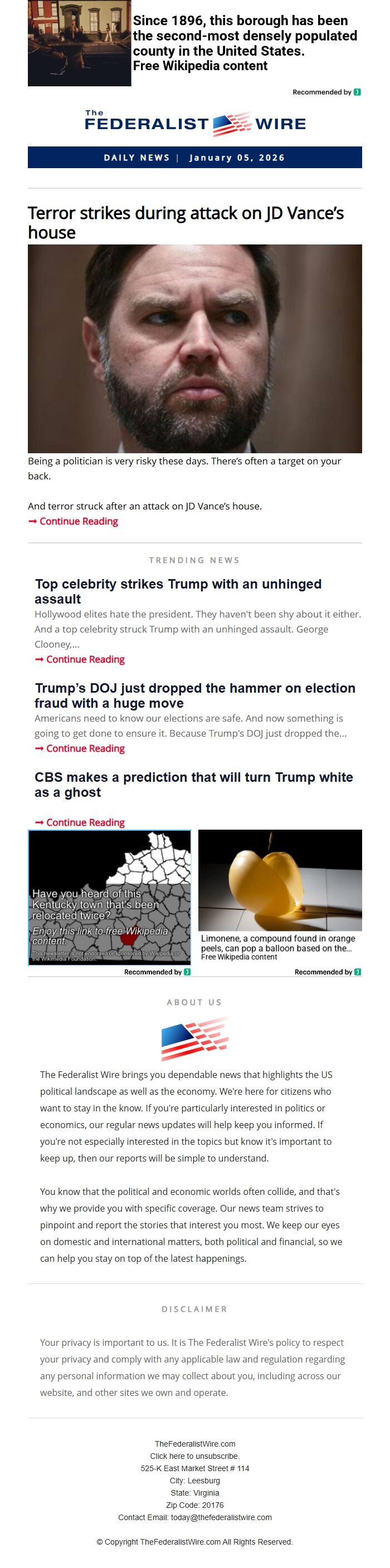Open the Kentucky town Wikipedia ad

pyautogui.click(x=110, y=897)
